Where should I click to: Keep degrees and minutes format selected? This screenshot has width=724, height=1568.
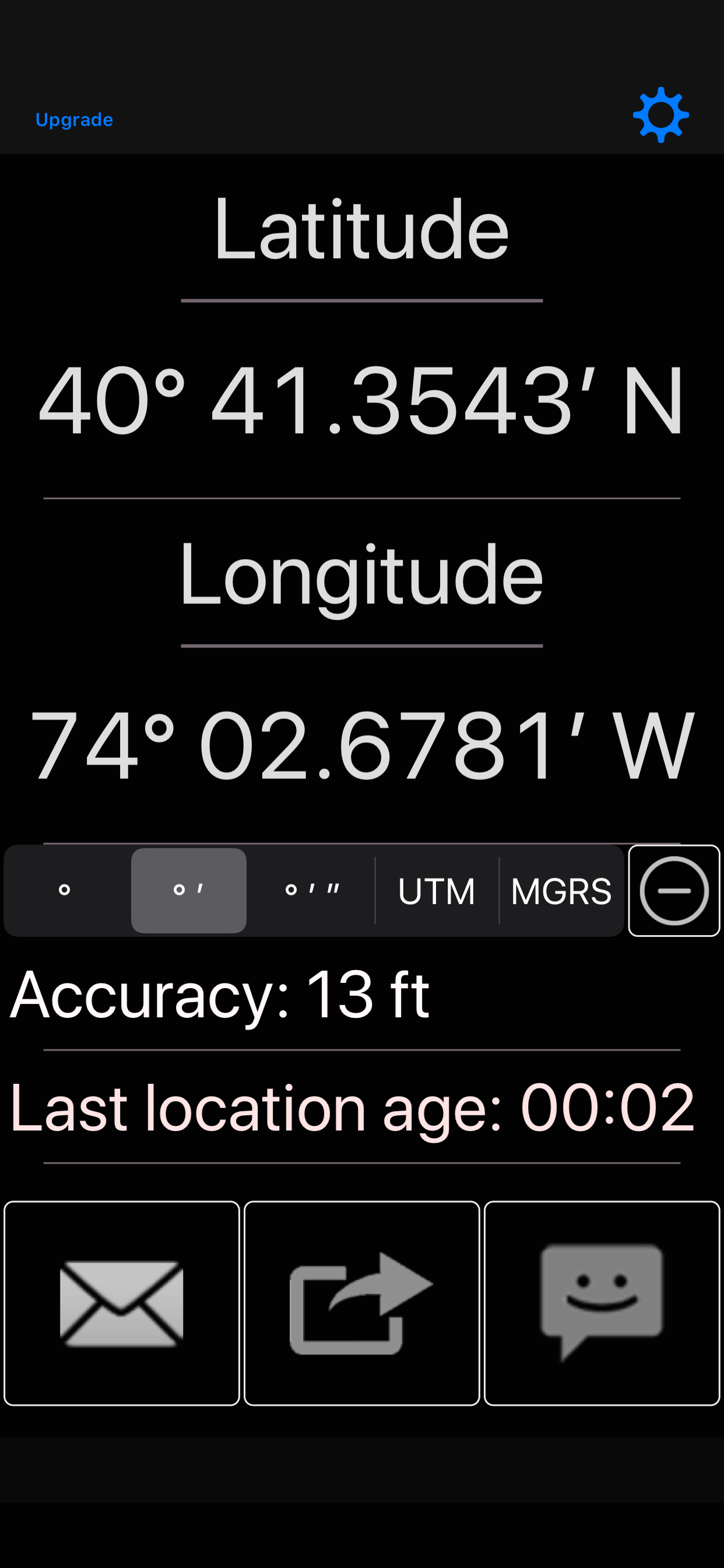tap(189, 891)
